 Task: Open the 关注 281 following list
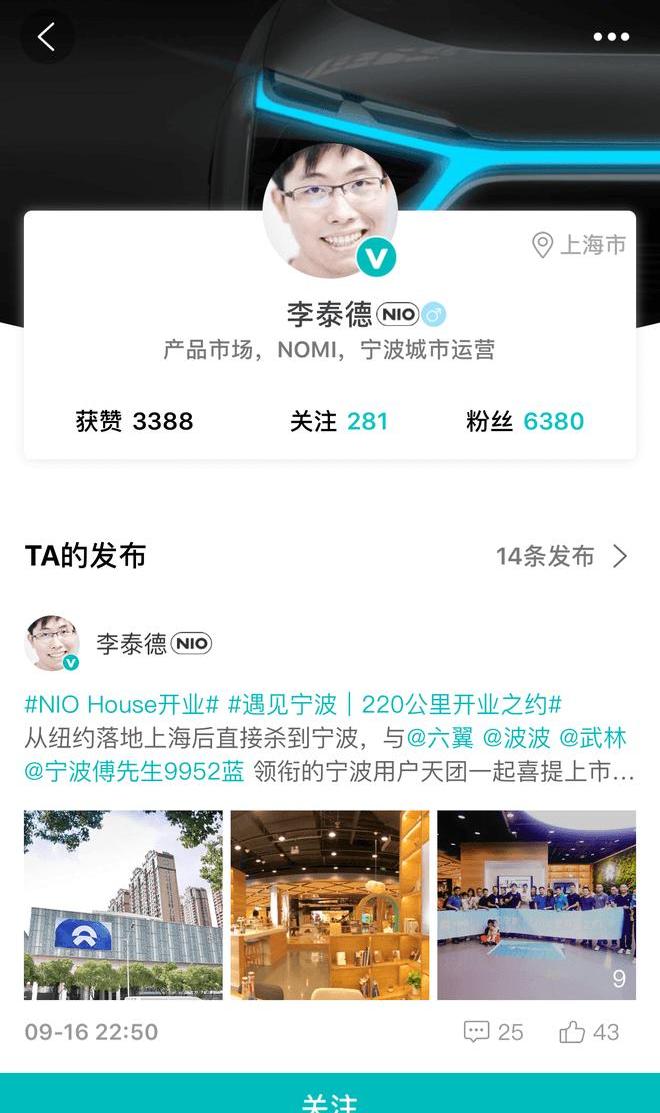[x=338, y=421]
